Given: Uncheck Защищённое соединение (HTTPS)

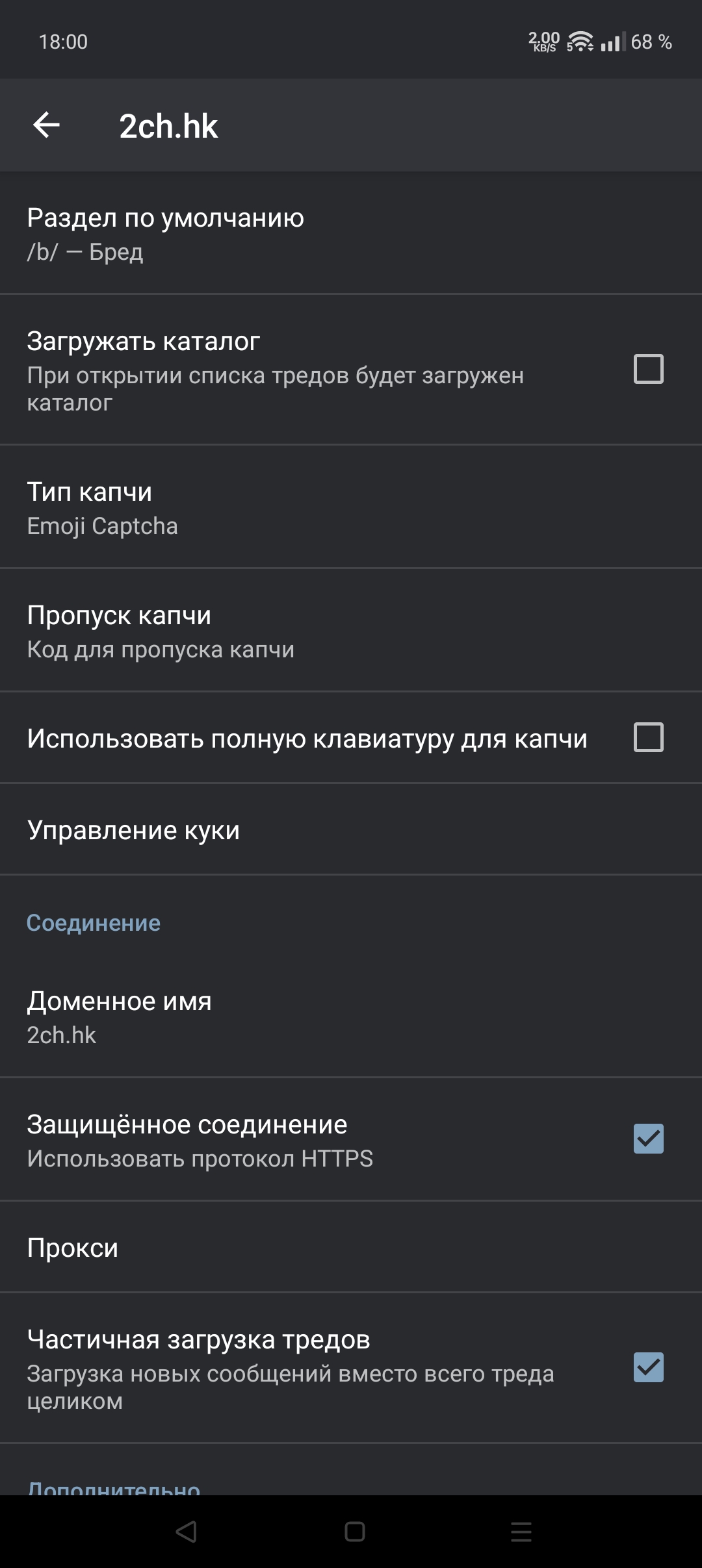Looking at the screenshot, I should tap(648, 1139).
